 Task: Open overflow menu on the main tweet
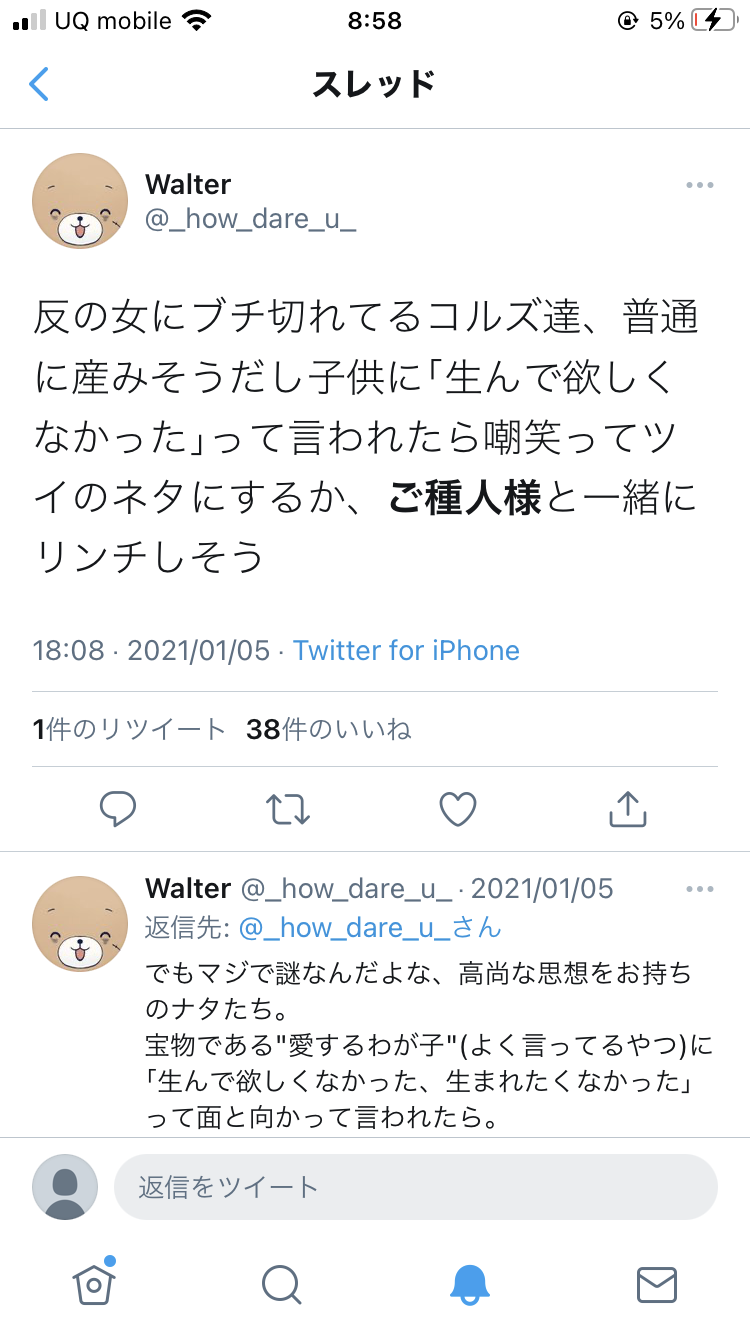point(699,186)
